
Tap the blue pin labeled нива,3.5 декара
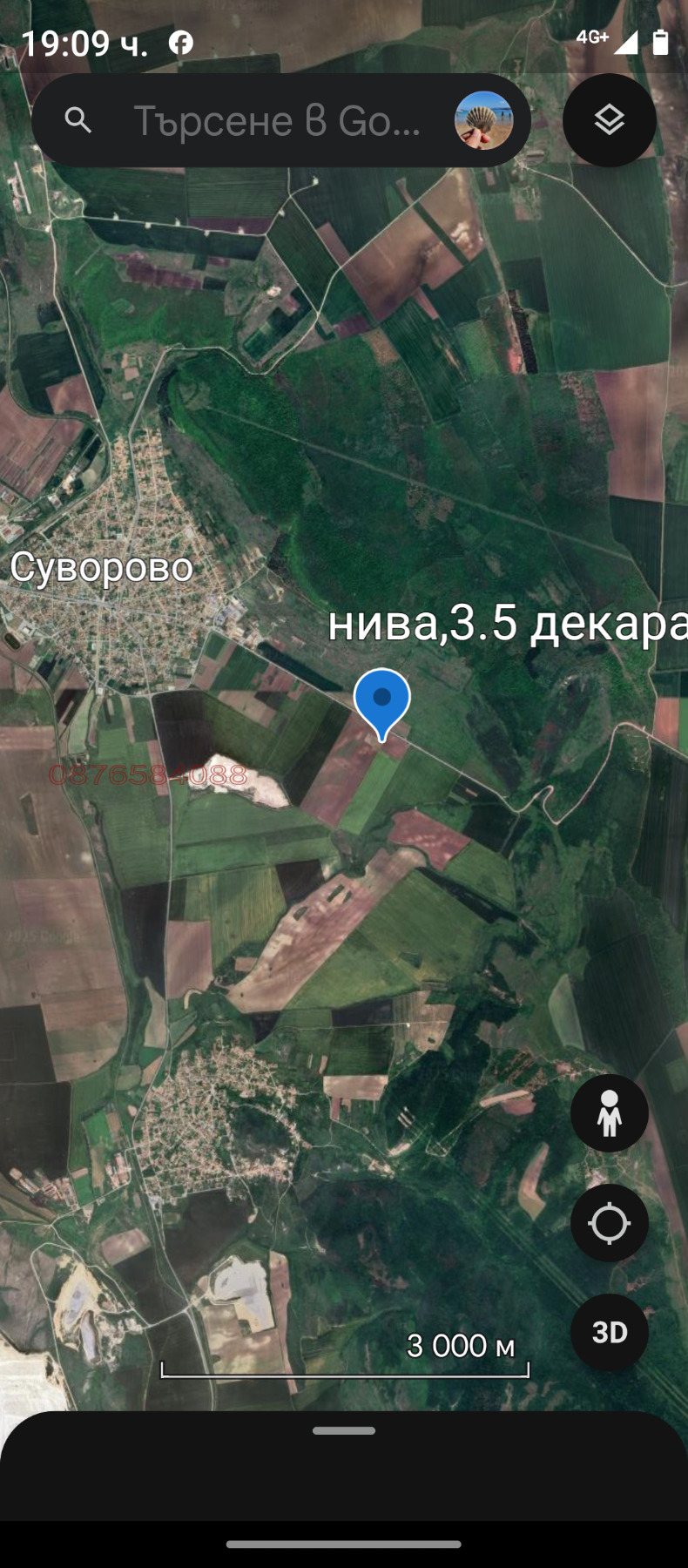(x=381, y=700)
